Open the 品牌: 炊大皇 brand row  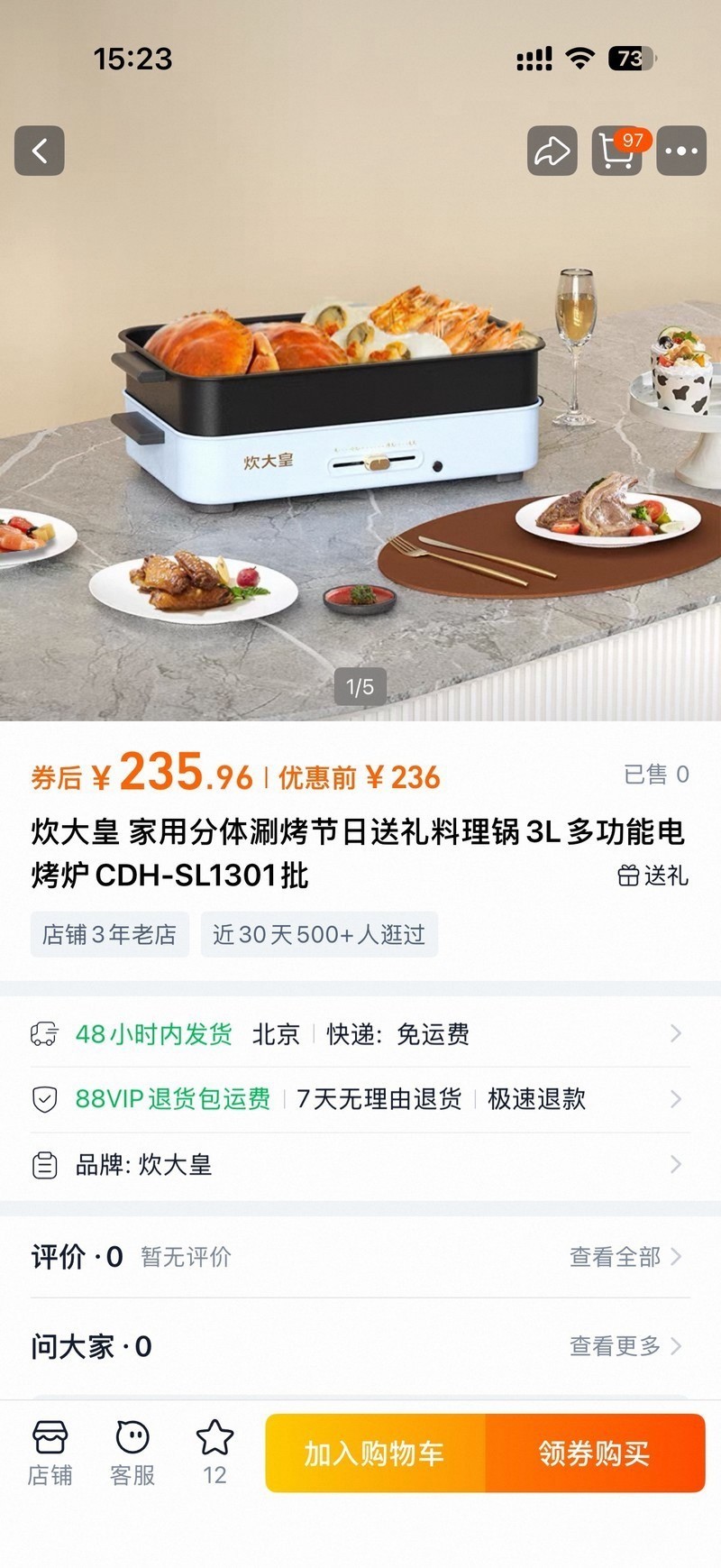coord(360,1165)
